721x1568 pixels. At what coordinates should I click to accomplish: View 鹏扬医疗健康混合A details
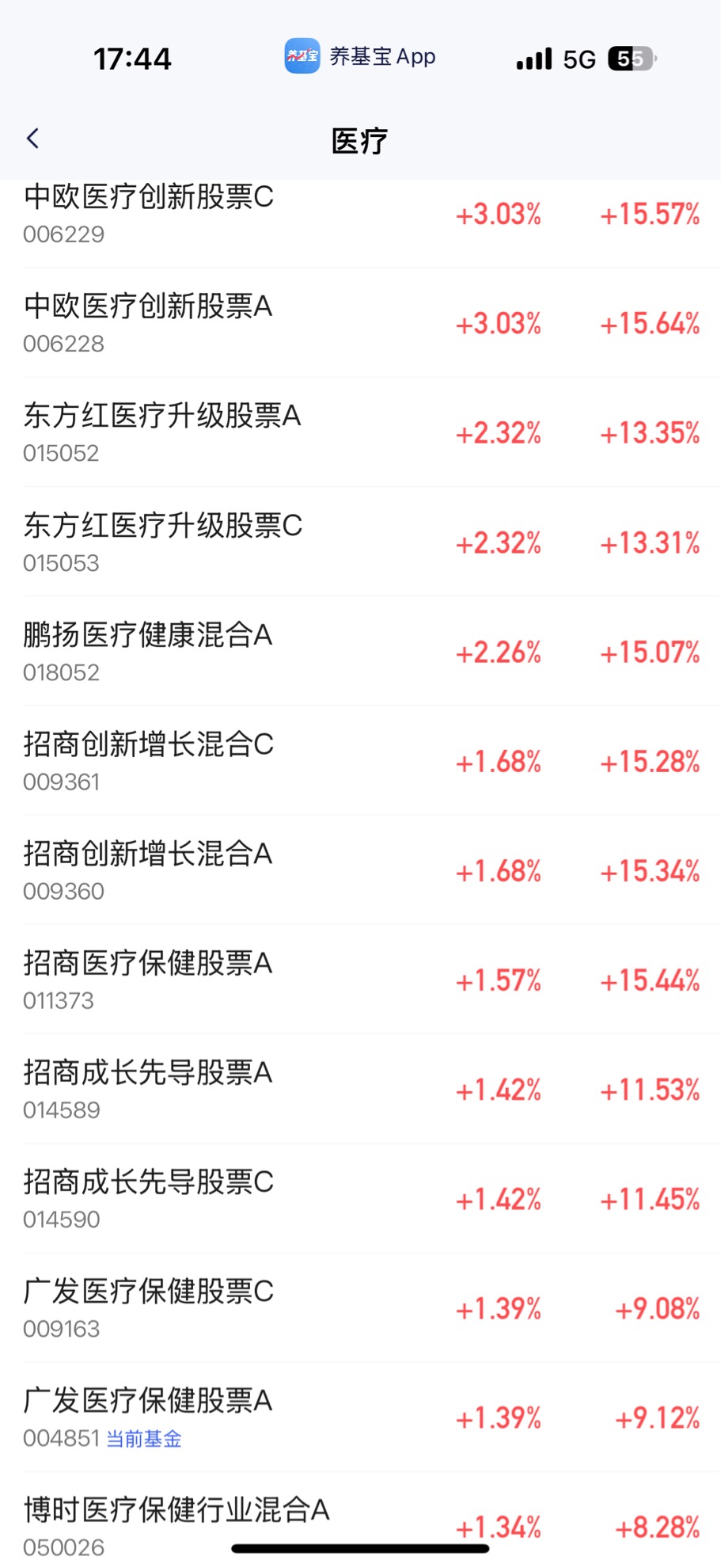[360, 651]
